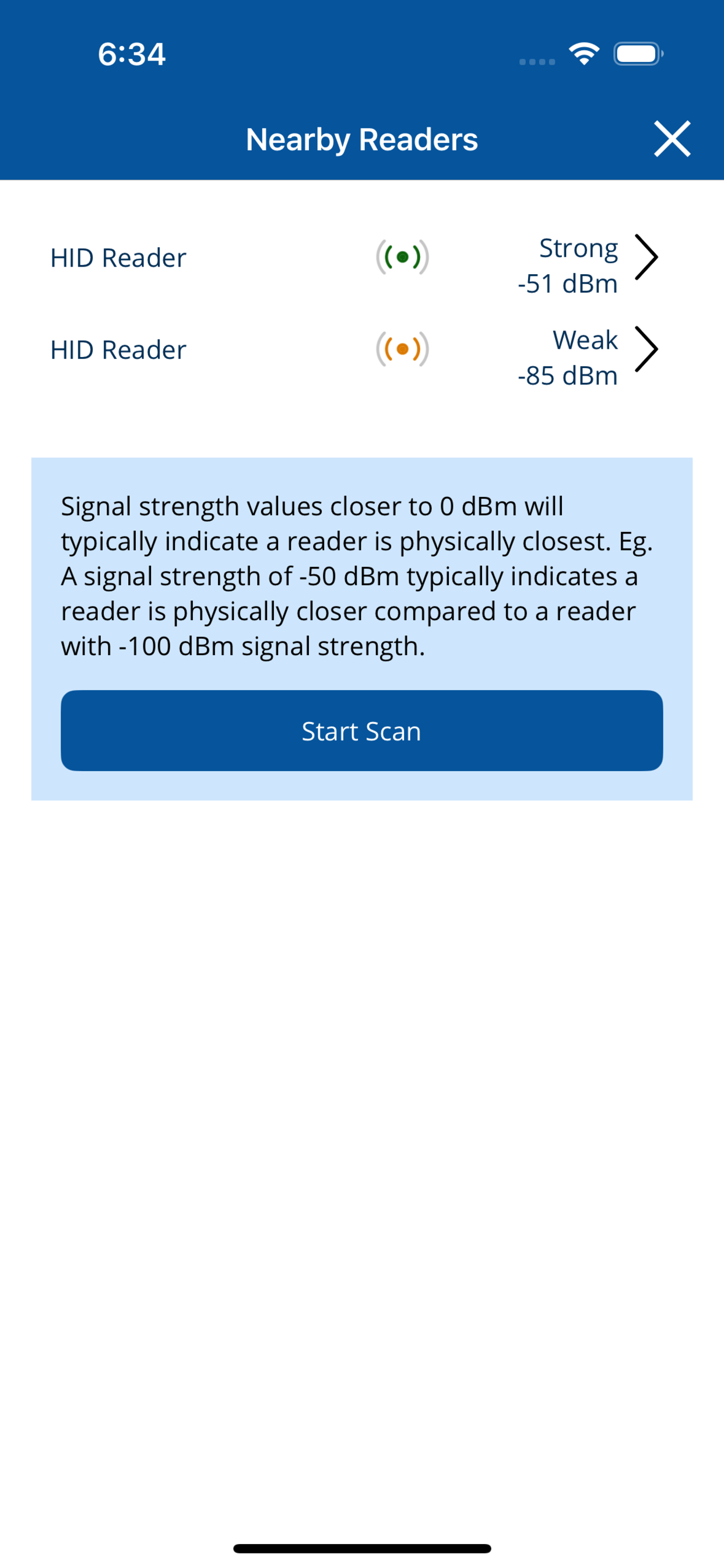Tap the battery icon in the status bar
The image size is (724, 1568).
pos(637,54)
